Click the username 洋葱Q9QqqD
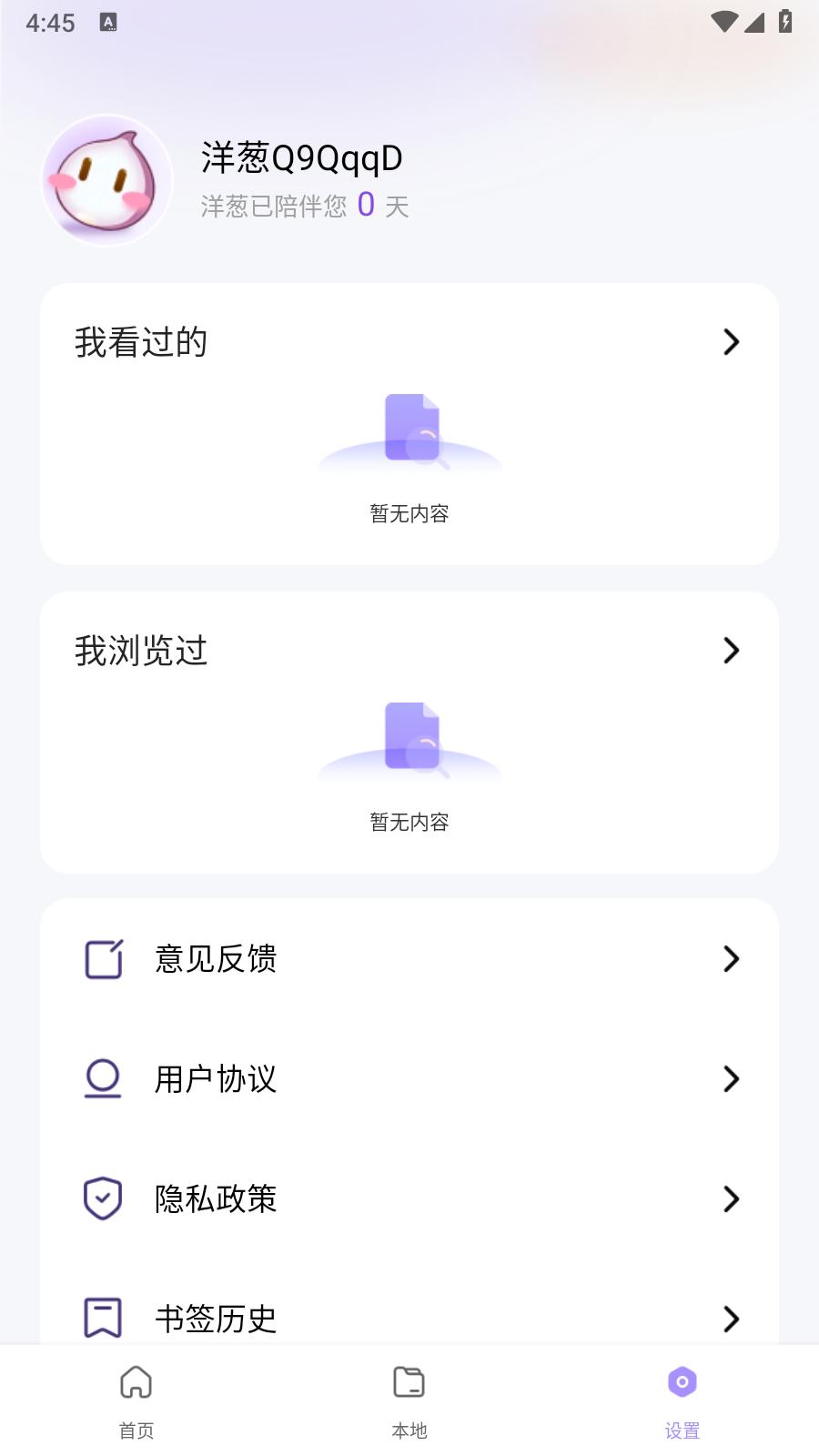 [x=301, y=157]
